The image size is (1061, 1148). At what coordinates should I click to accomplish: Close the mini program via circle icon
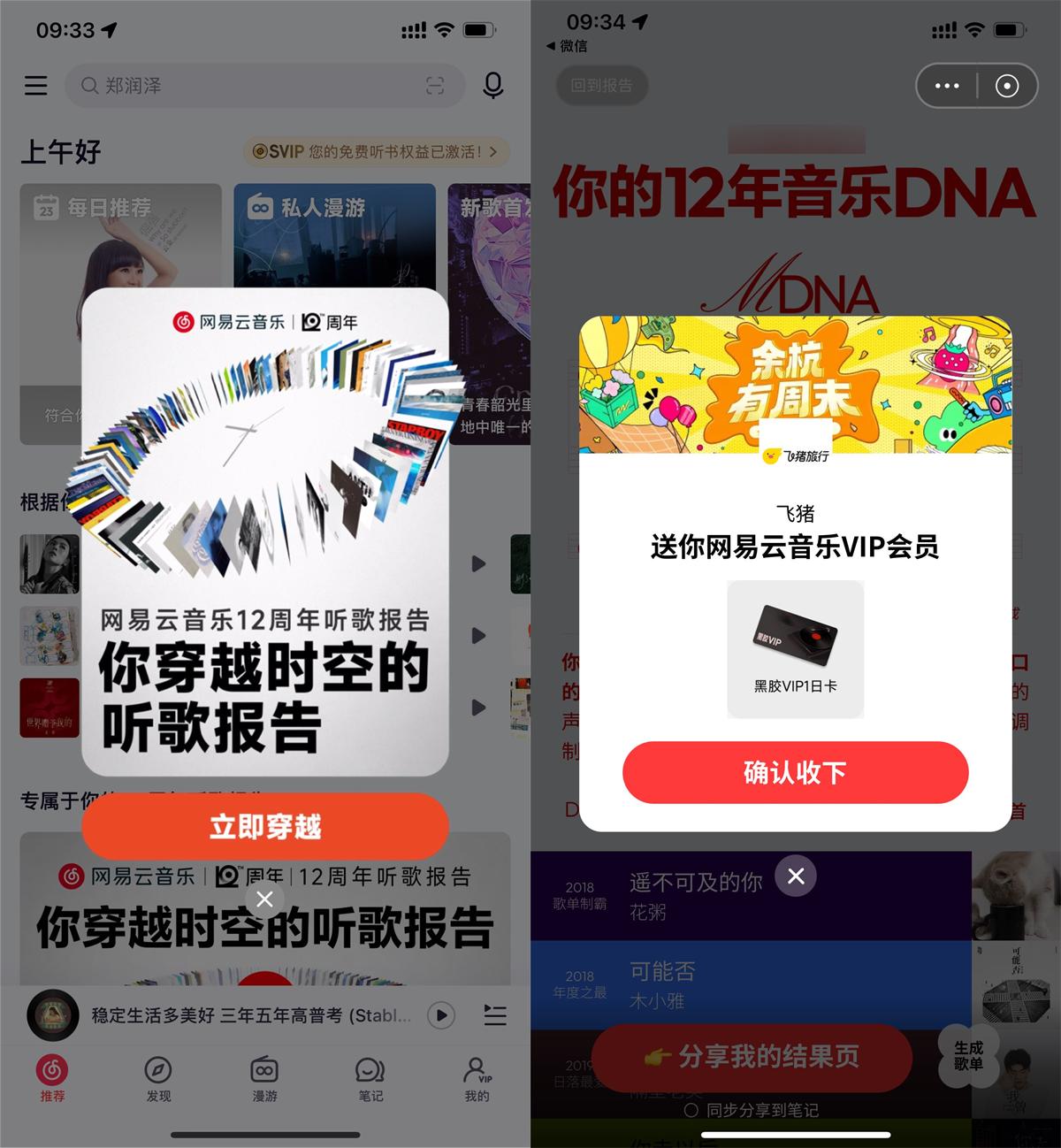[1006, 86]
